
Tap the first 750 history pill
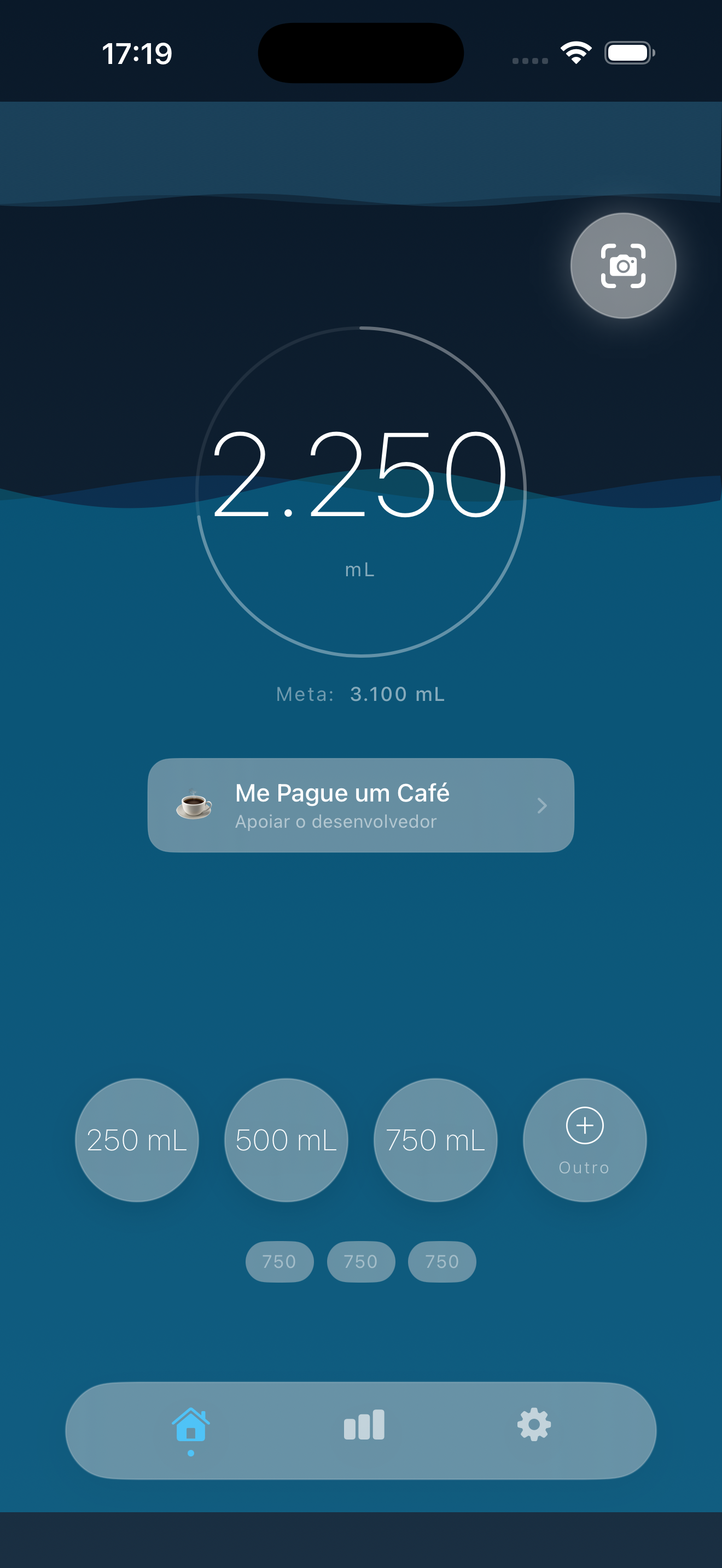[x=280, y=1262]
